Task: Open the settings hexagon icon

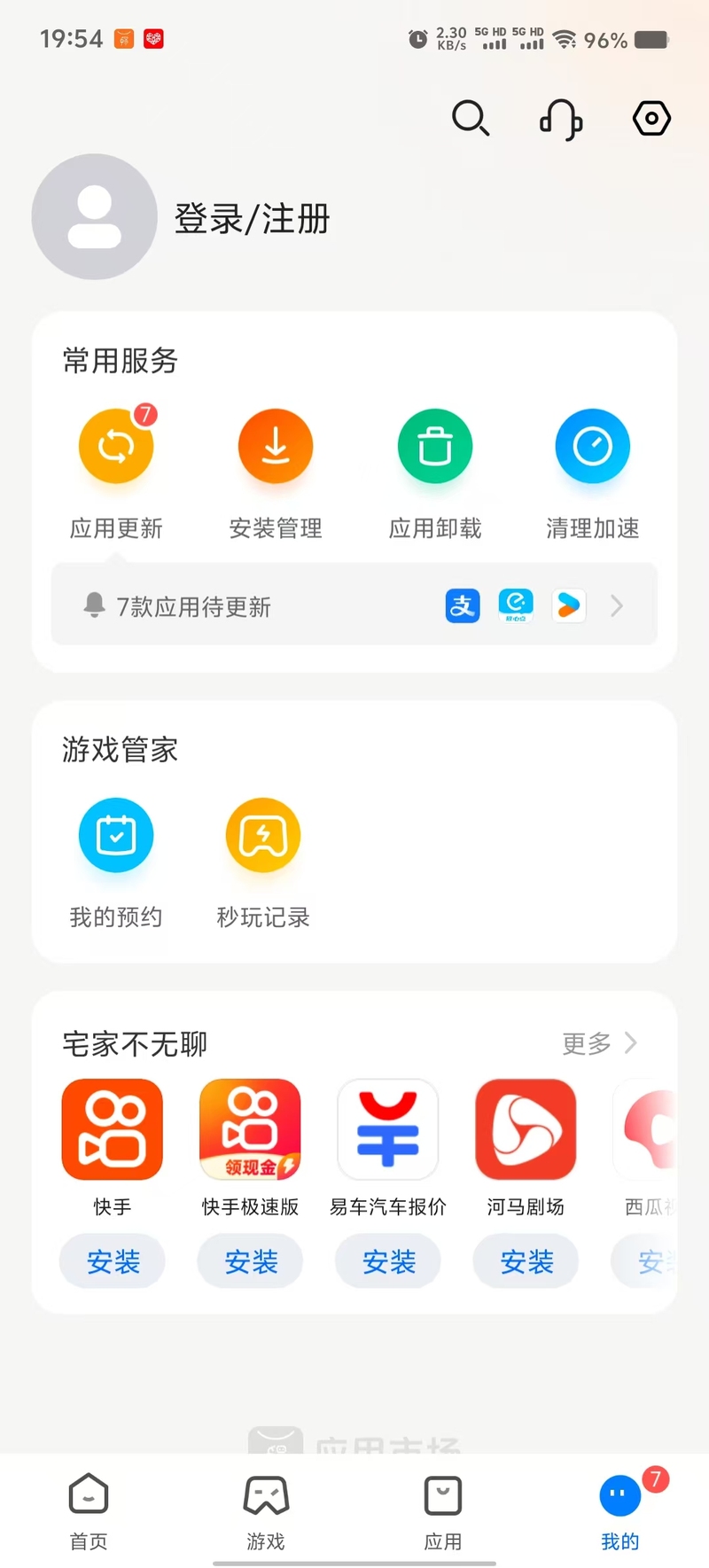Action: tap(651, 118)
